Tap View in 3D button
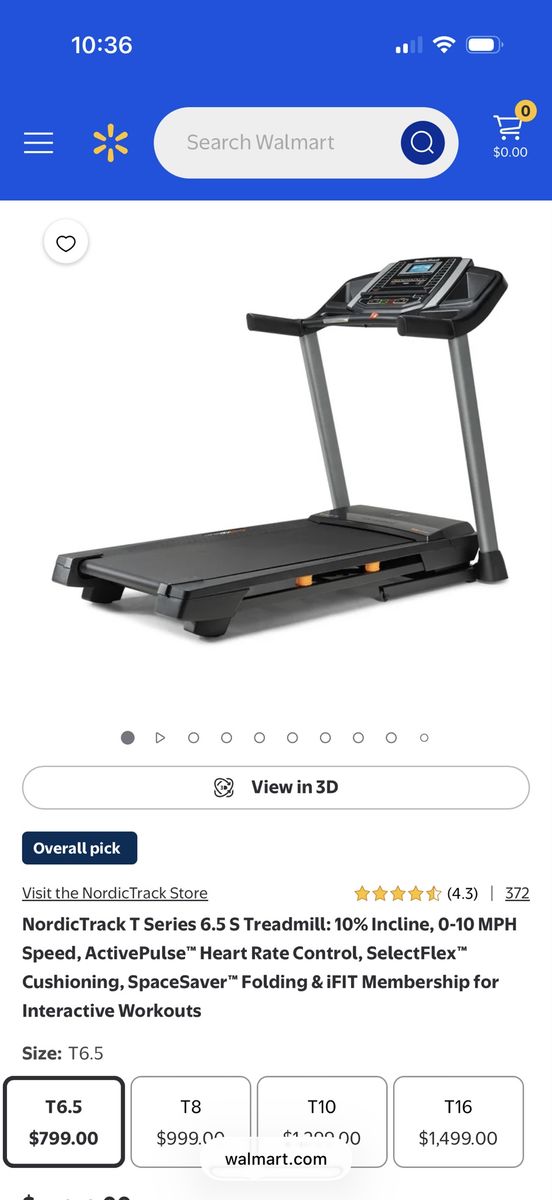Viewport: 552px width, 1200px height. pyautogui.click(x=276, y=787)
